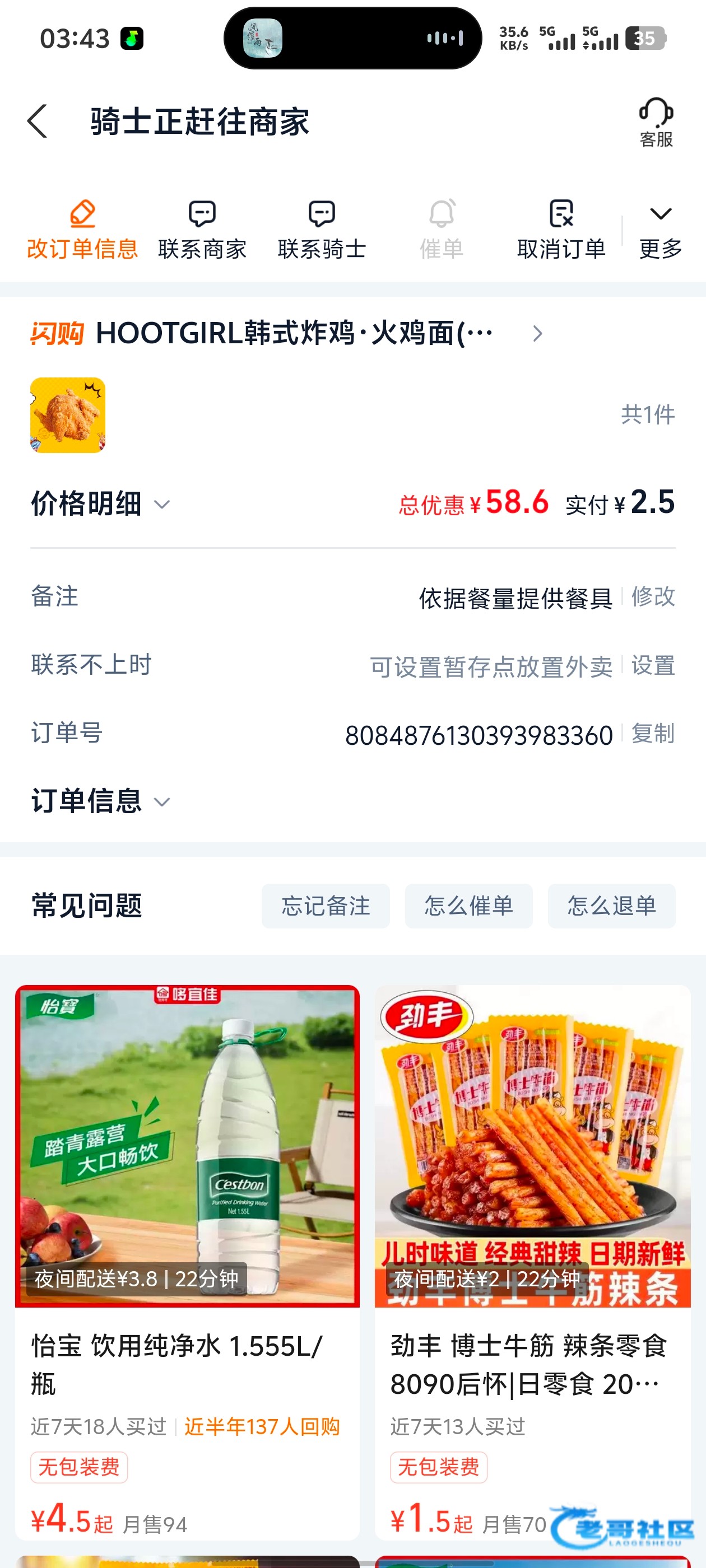Go back using the top-left arrow
The height and width of the screenshot is (1568, 706).
coord(38,121)
